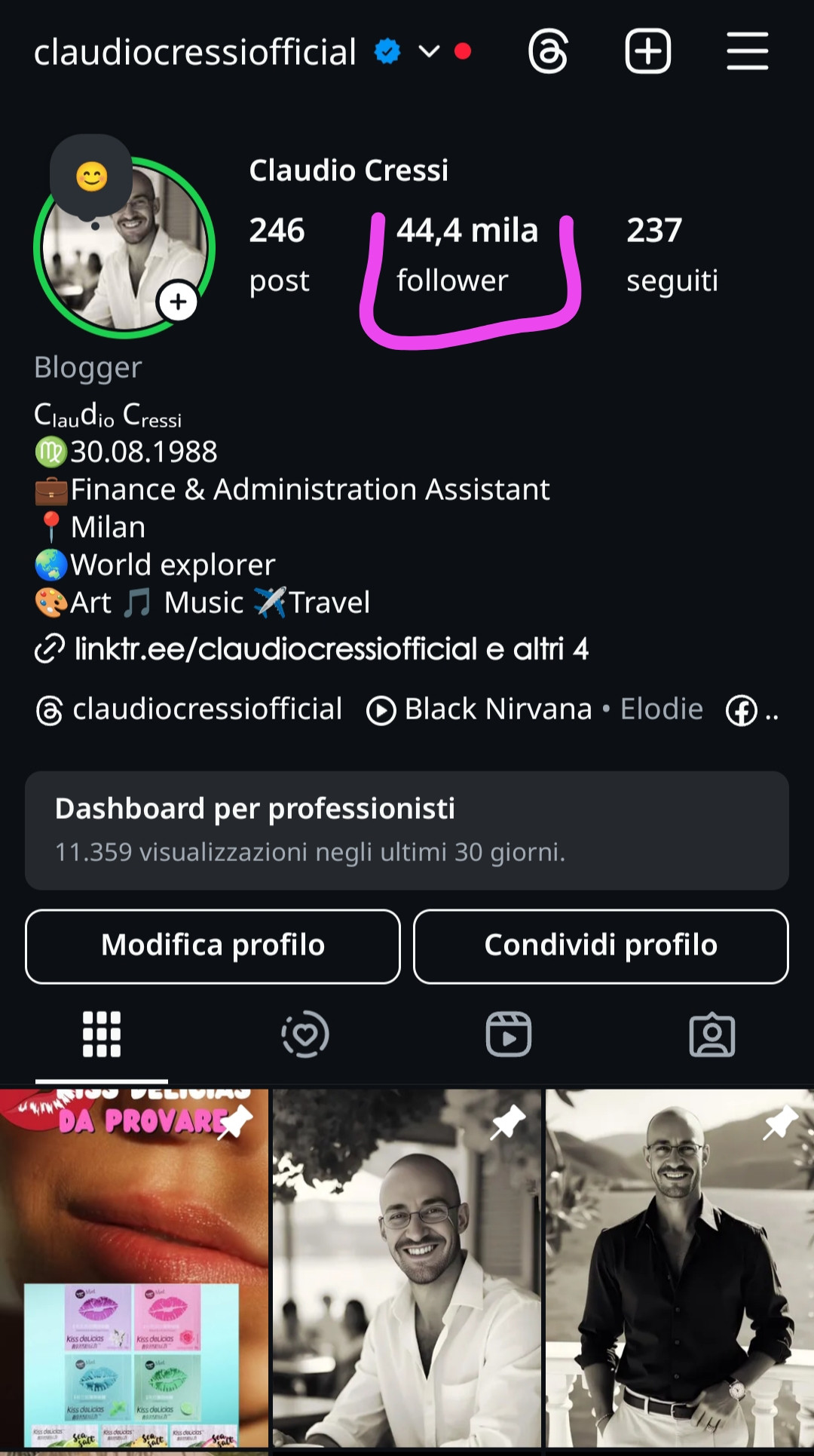Switch to the tagged photos tab

click(x=712, y=1035)
